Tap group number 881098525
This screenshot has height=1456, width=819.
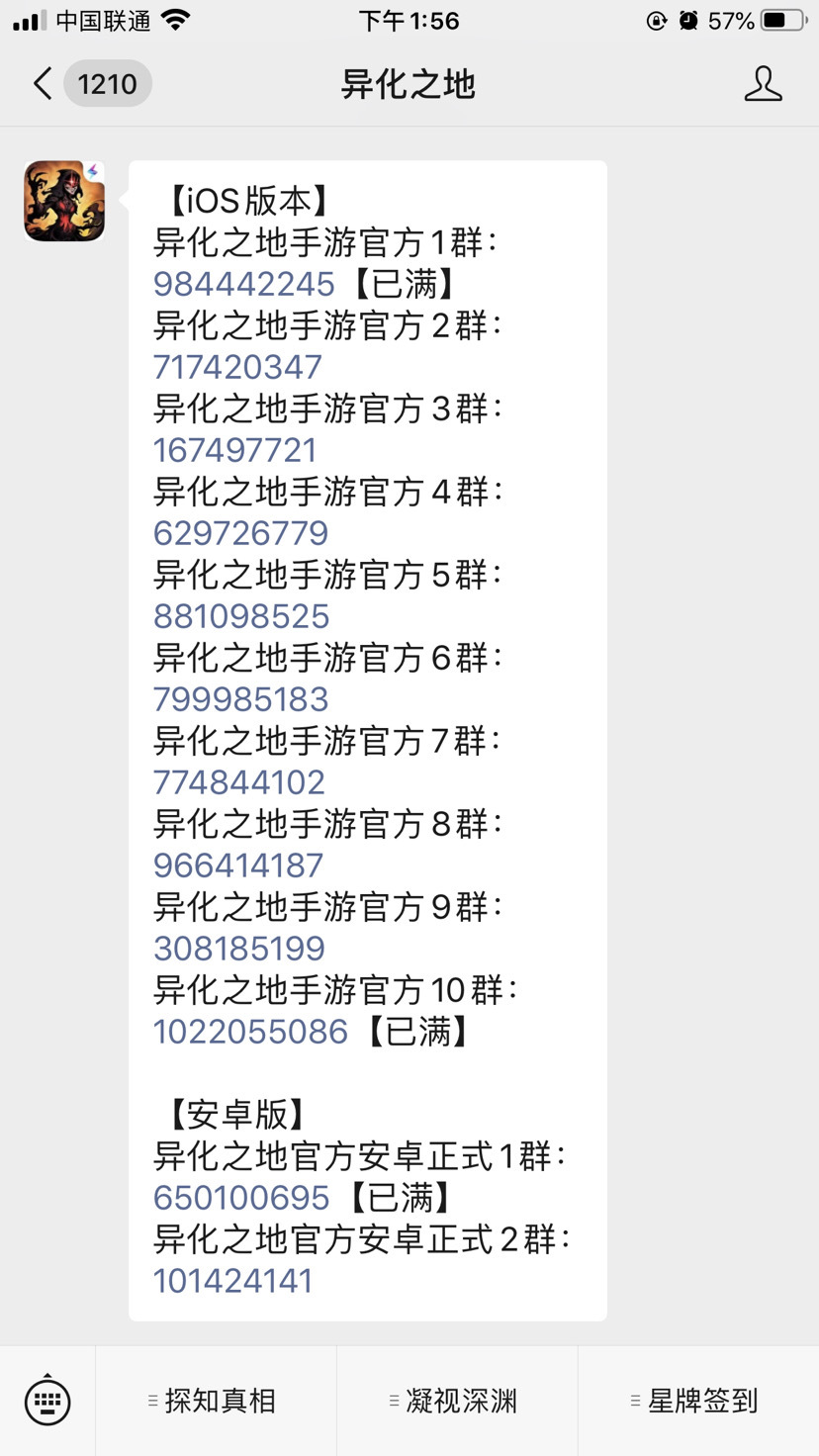click(x=241, y=616)
